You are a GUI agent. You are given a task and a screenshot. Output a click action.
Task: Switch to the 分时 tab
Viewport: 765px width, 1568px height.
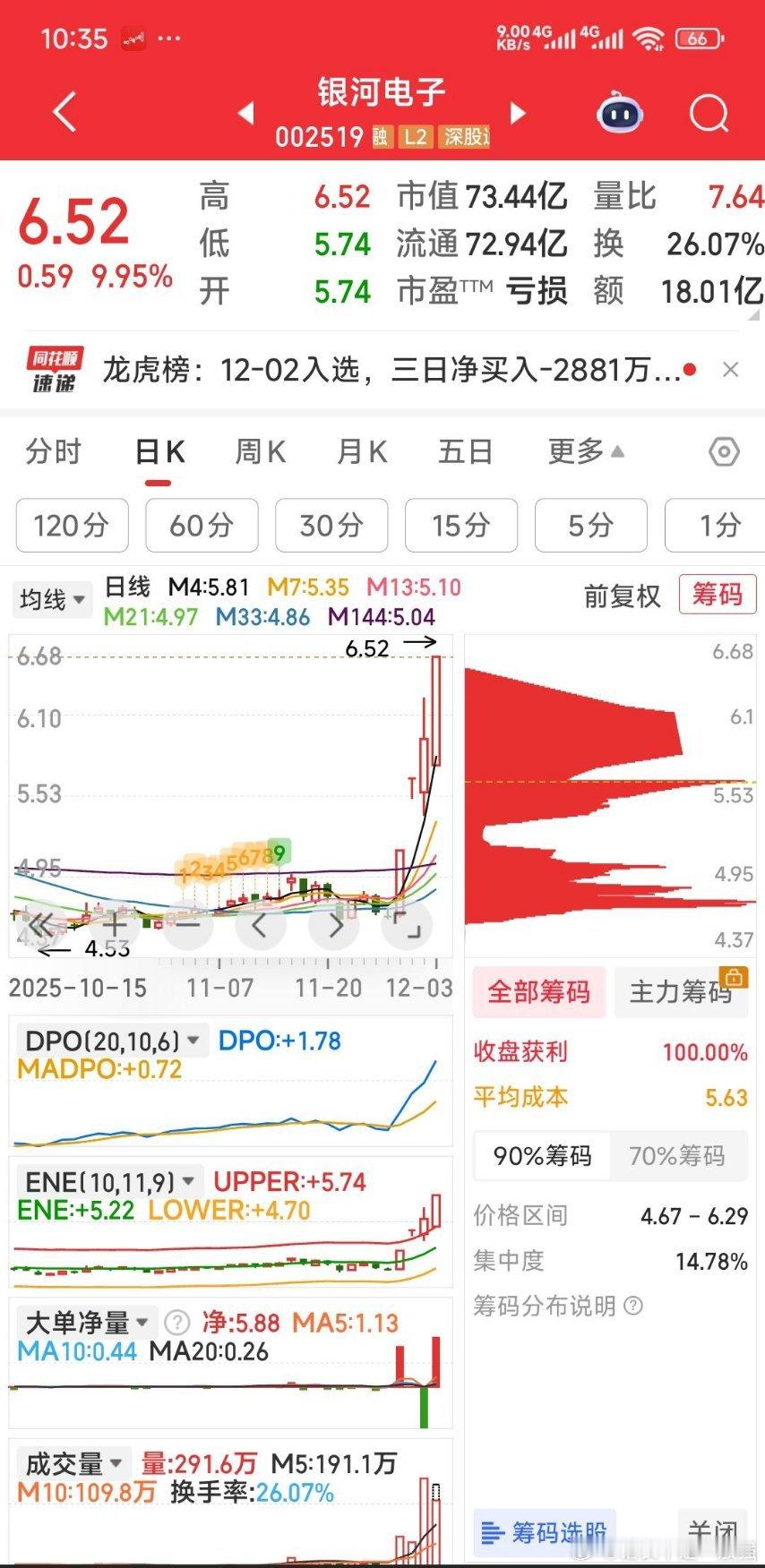(x=54, y=452)
